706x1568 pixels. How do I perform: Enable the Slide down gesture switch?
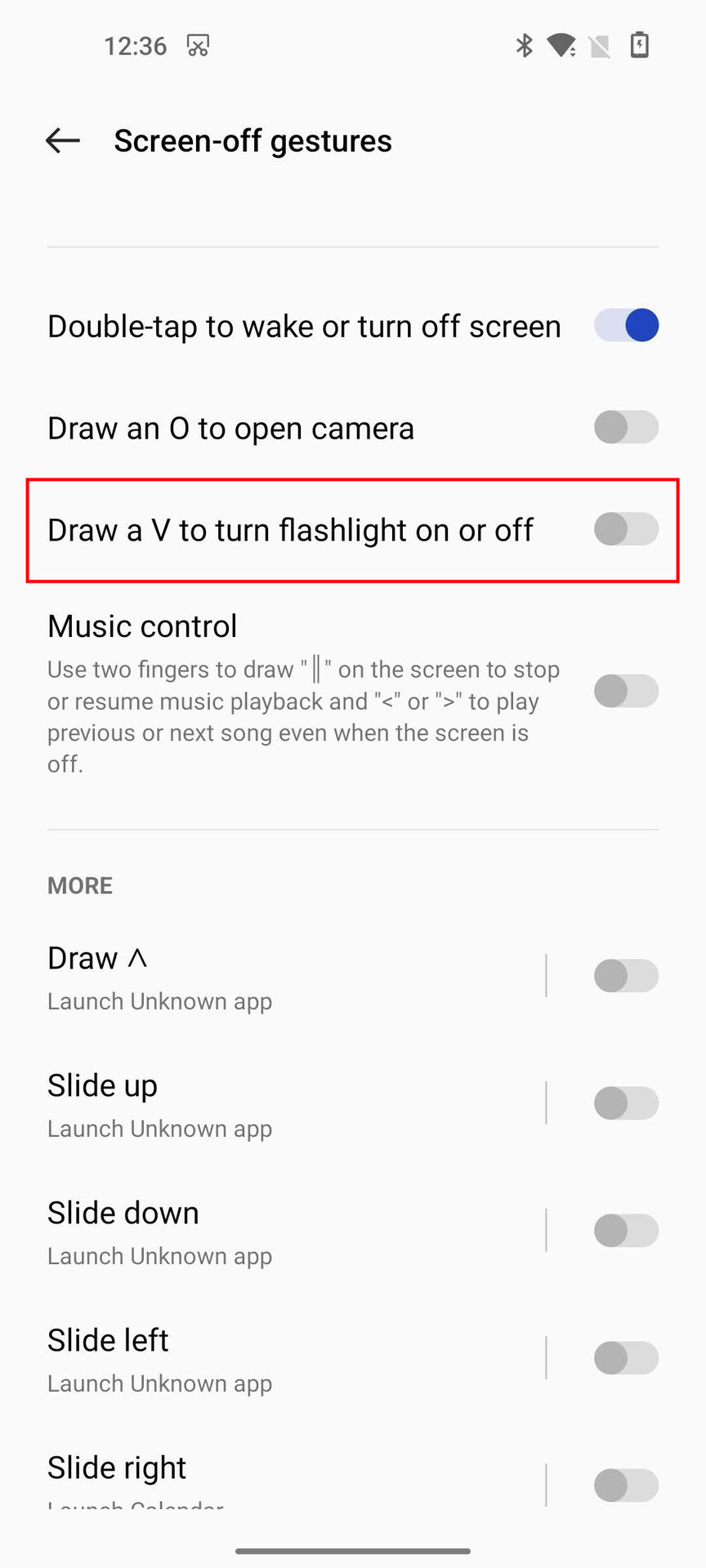click(626, 1231)
